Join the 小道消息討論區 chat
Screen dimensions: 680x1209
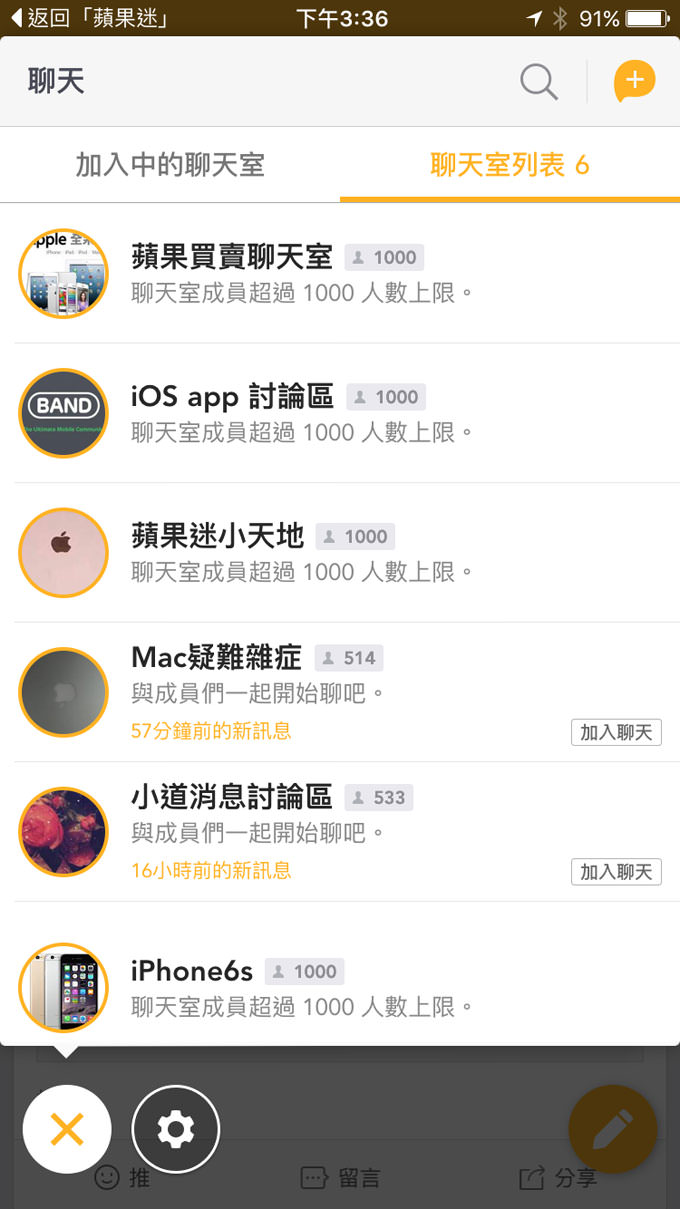[x=616, y=872]
